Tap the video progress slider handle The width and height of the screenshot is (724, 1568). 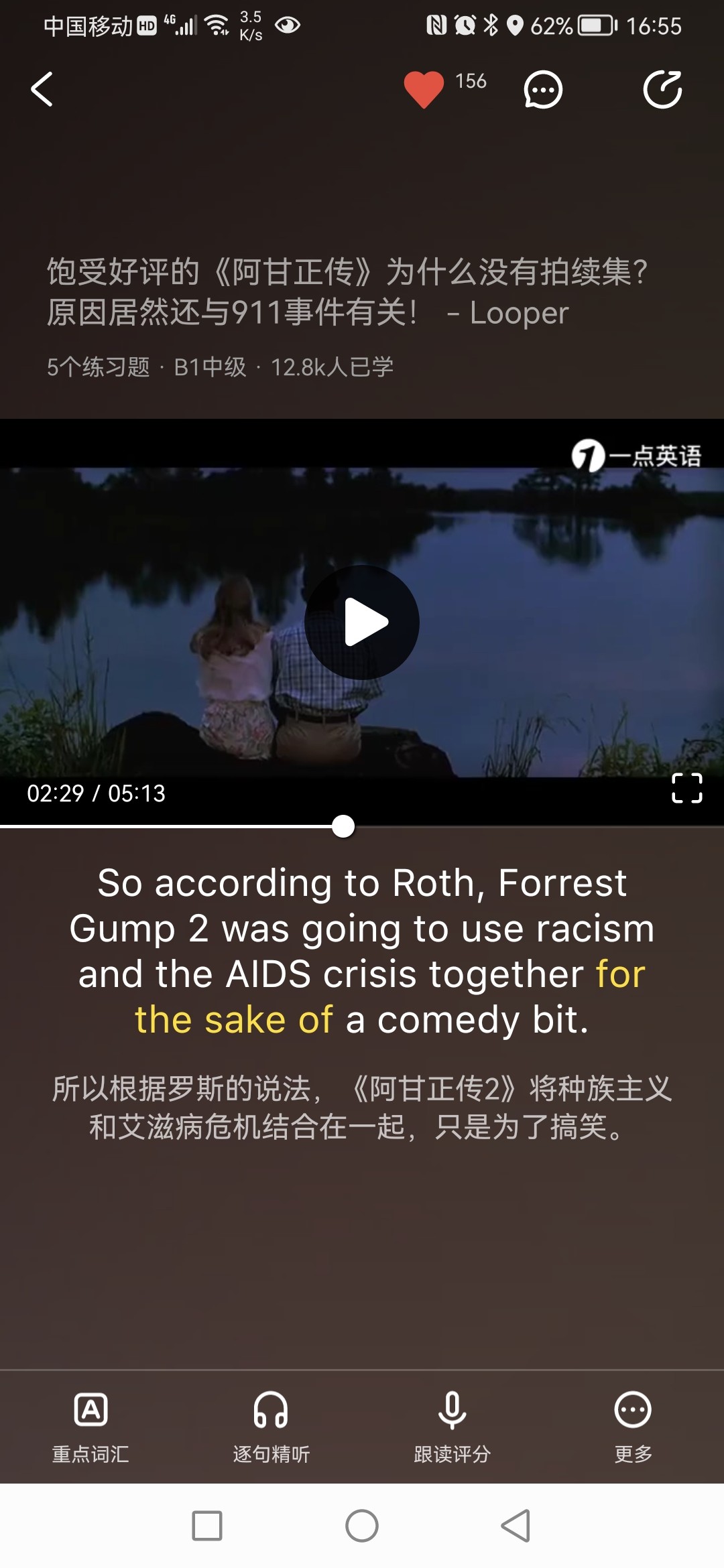(x=343, y=826)
